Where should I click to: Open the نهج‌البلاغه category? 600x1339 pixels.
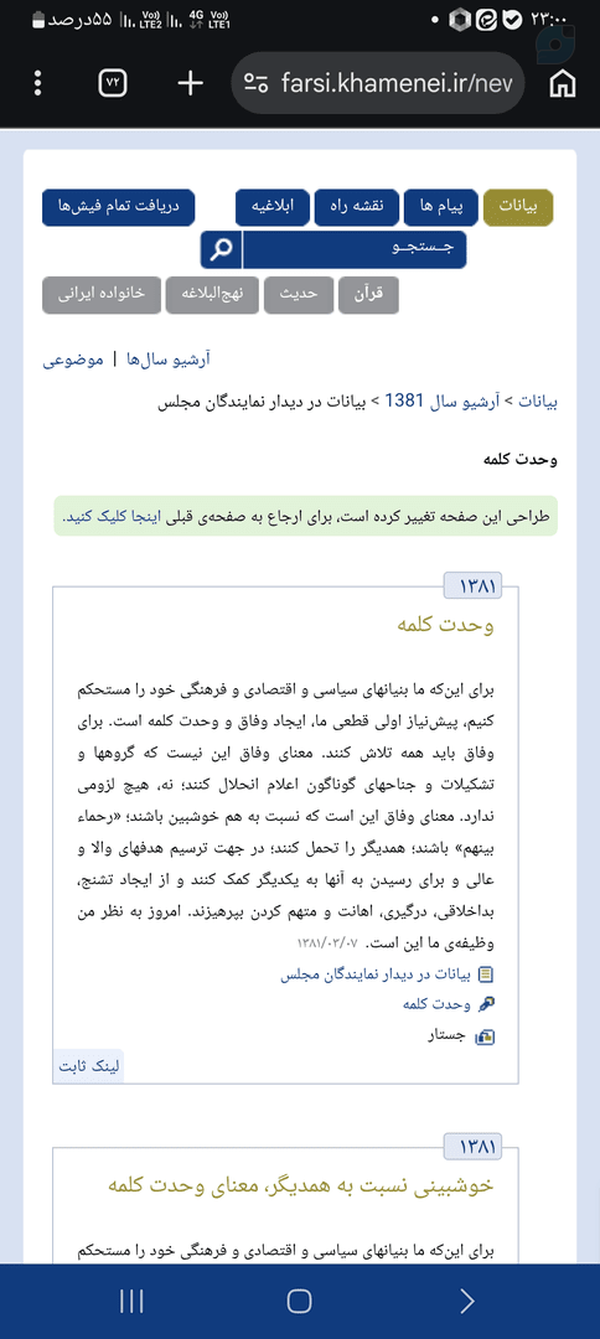[213, 295]
